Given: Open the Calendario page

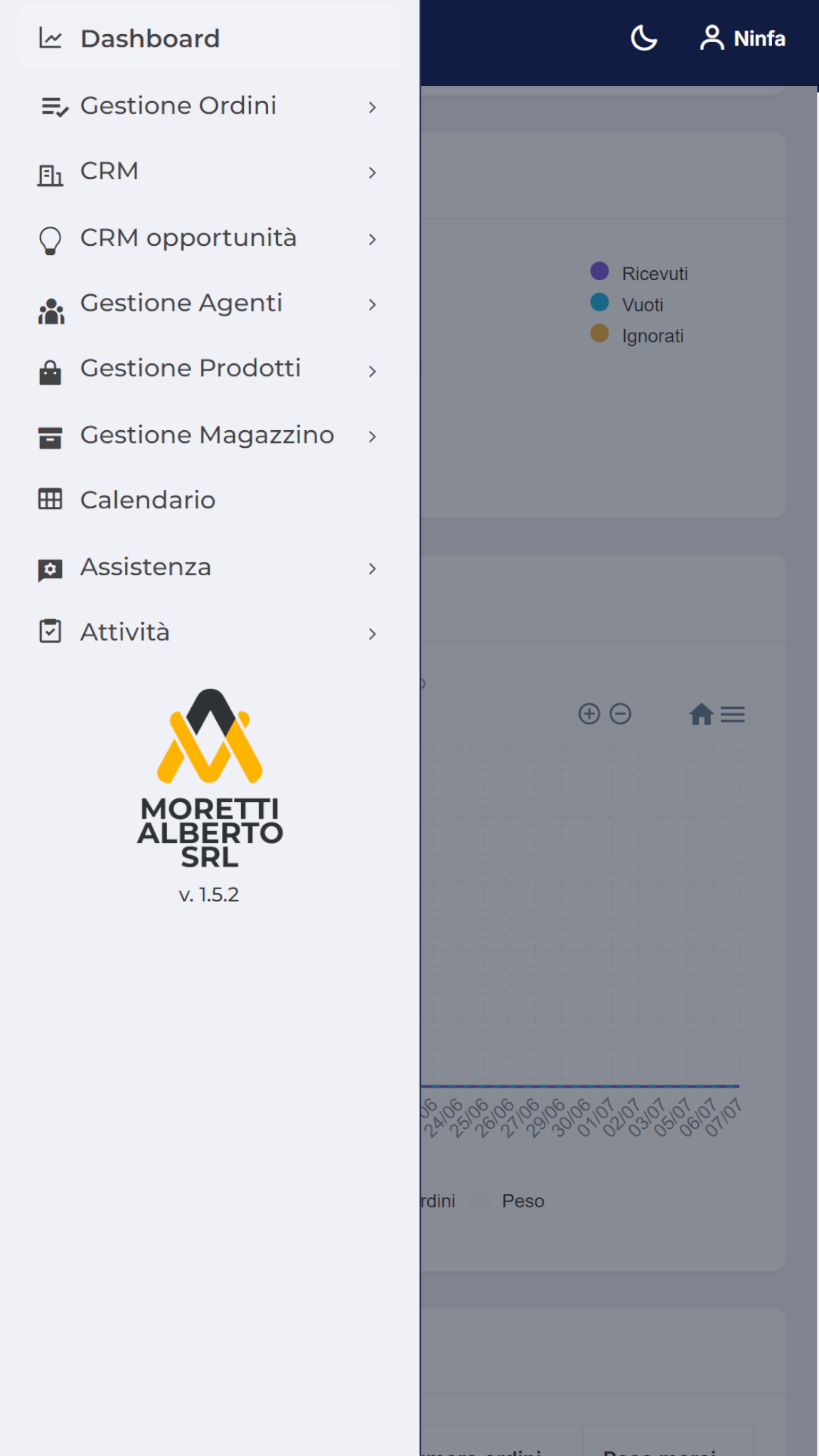Looking at the screenshot, I should [x=148, y=500].
